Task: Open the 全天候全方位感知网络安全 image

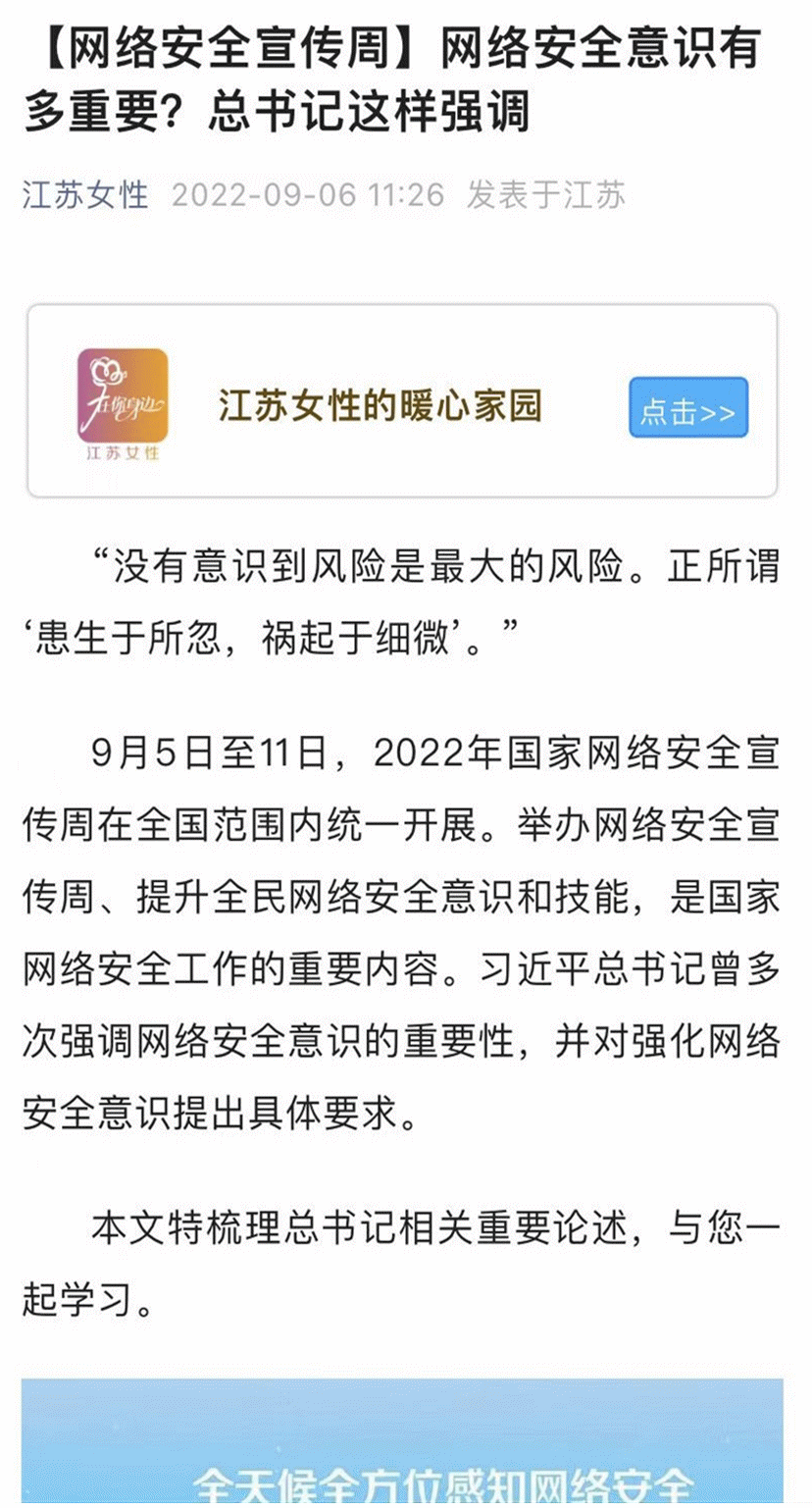Action: [x=402, y=1443]
